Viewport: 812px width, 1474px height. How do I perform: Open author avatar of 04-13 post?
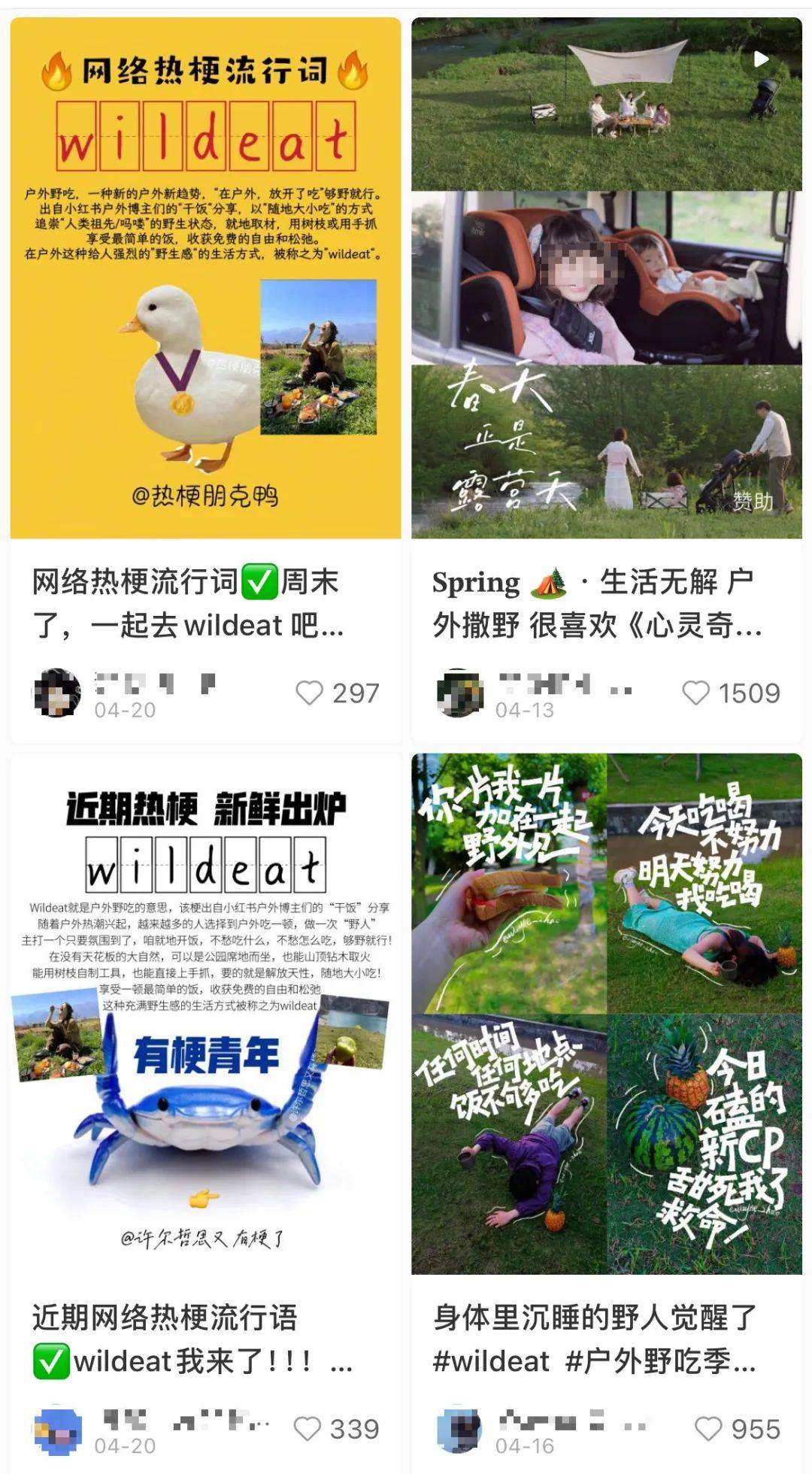coord(460,693)
